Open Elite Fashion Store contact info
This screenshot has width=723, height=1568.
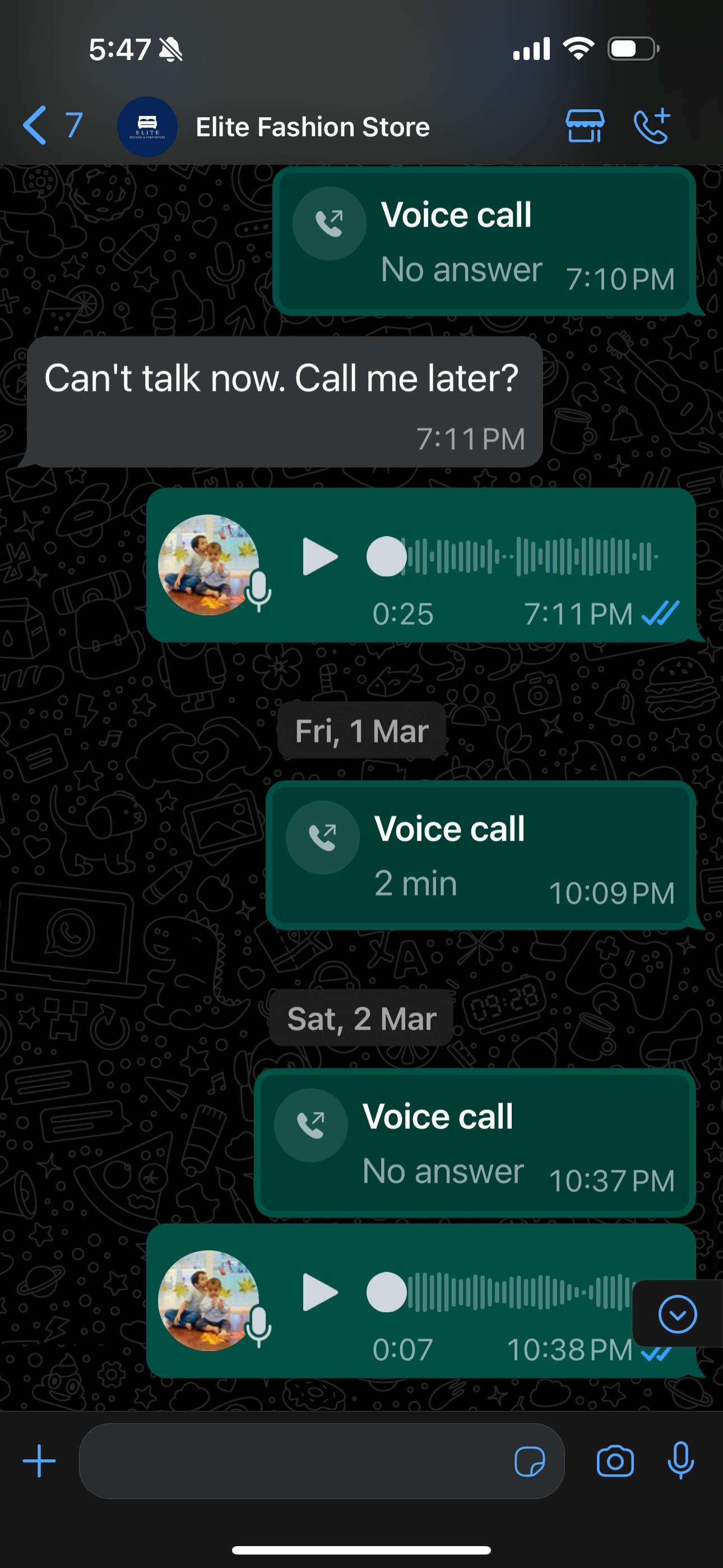coord(312,127)
